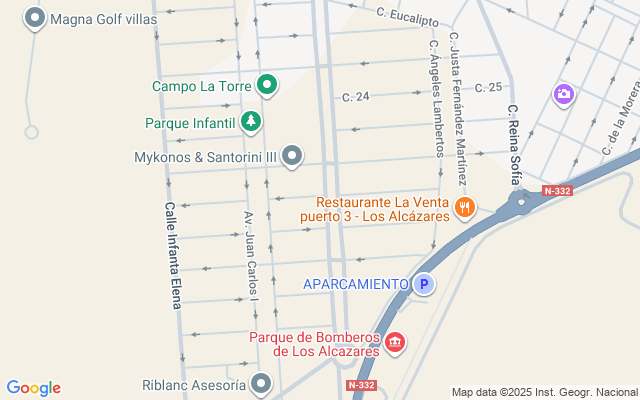The width and height of the screenshot is (640, 400).
Task: Open the Magna Golf villas map pin
Action: pyautogui.click(x=36, y=18)
